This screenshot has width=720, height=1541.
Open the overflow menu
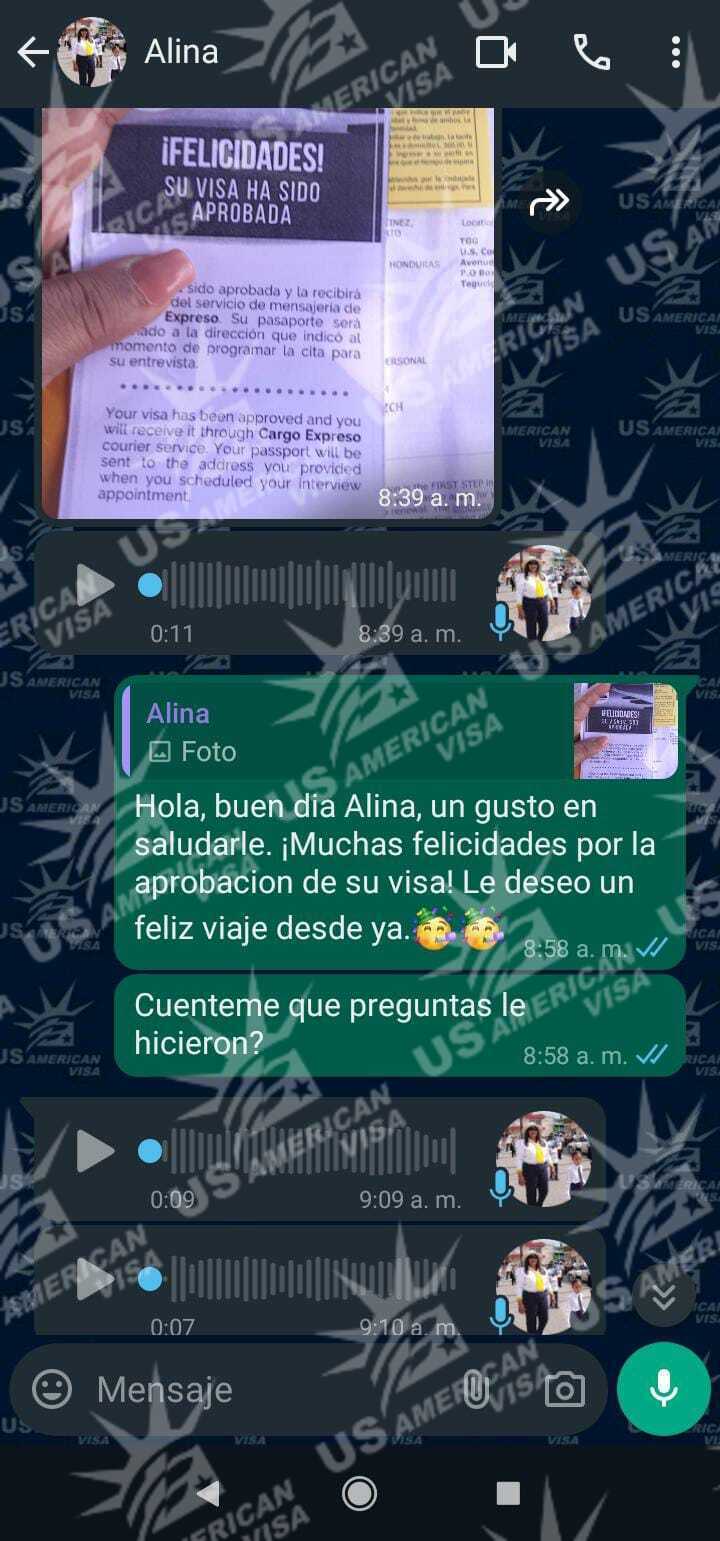[x=676, y=52]
